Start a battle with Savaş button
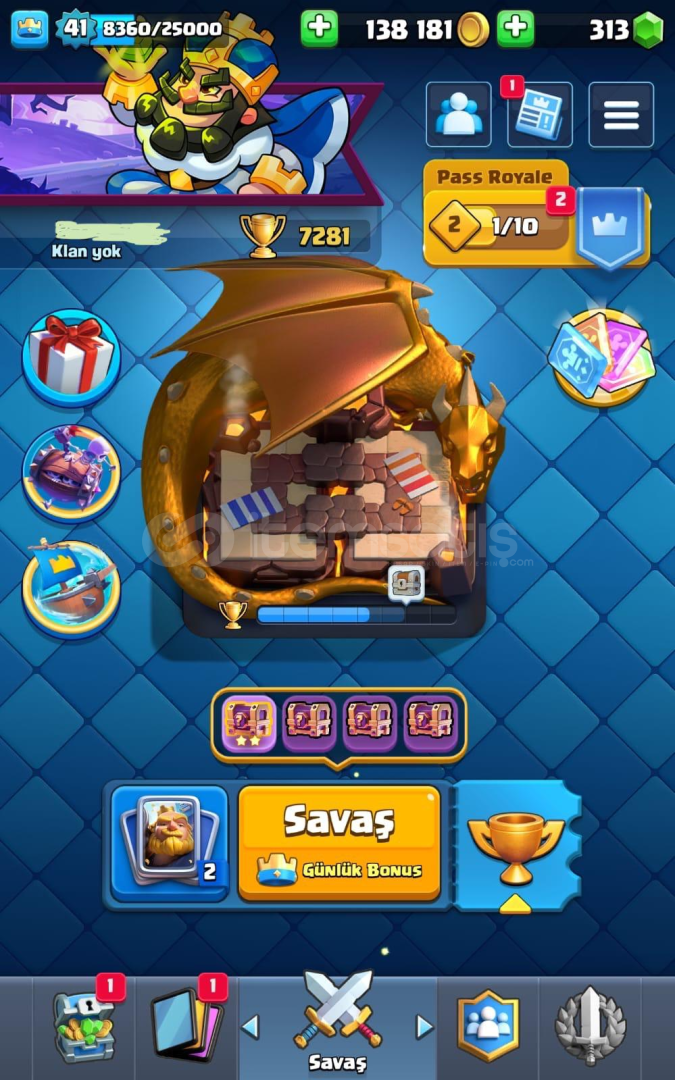Viewport: 675px width, 1080px height. (x=339, y=843)
